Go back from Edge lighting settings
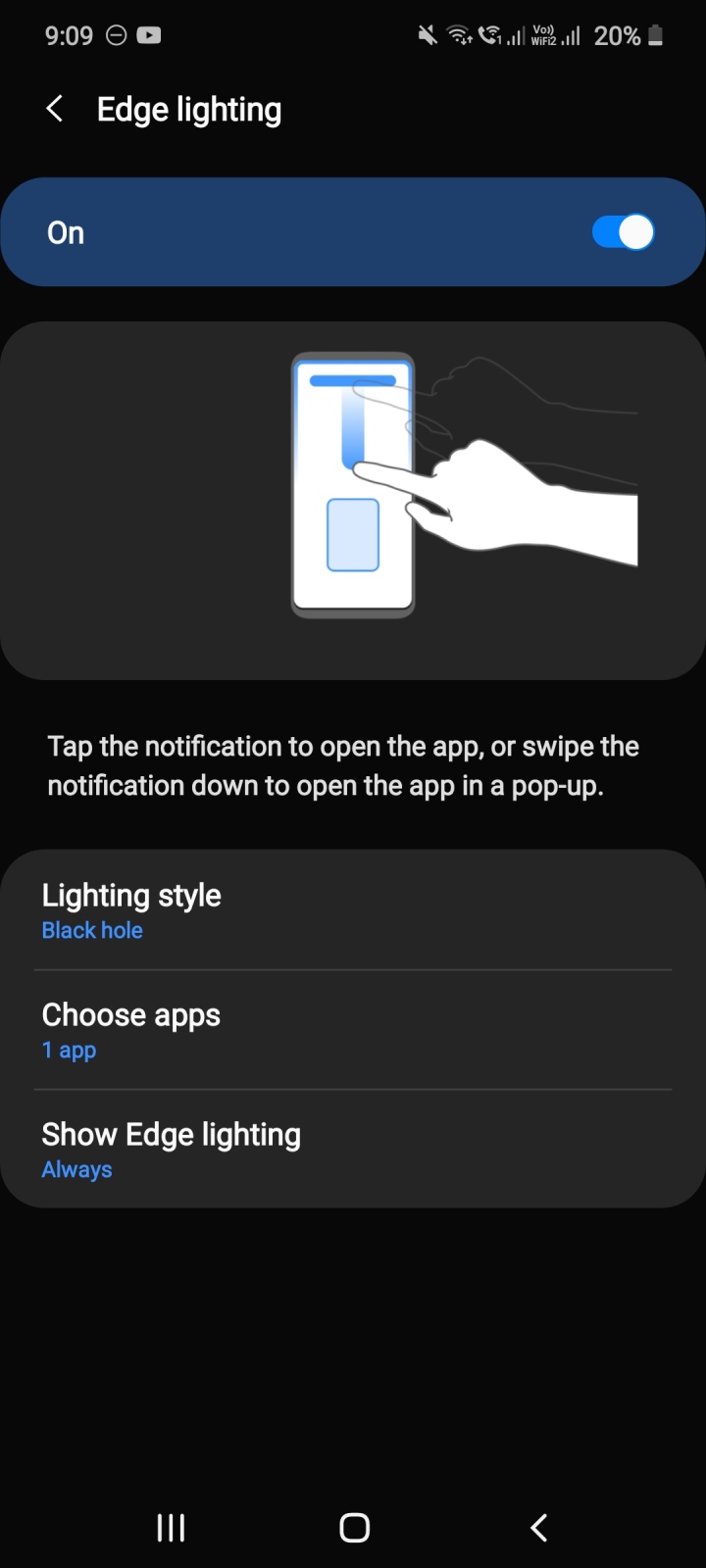The image size is (706, 1568). [55, 109]
